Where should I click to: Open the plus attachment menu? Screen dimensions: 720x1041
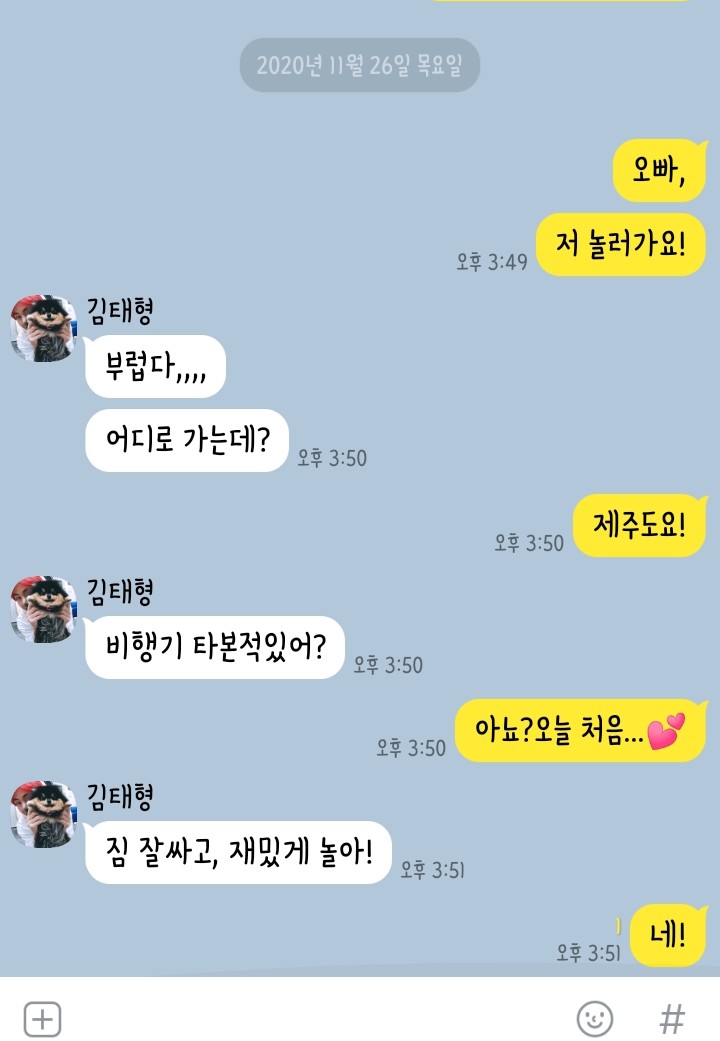[42, 1019]
